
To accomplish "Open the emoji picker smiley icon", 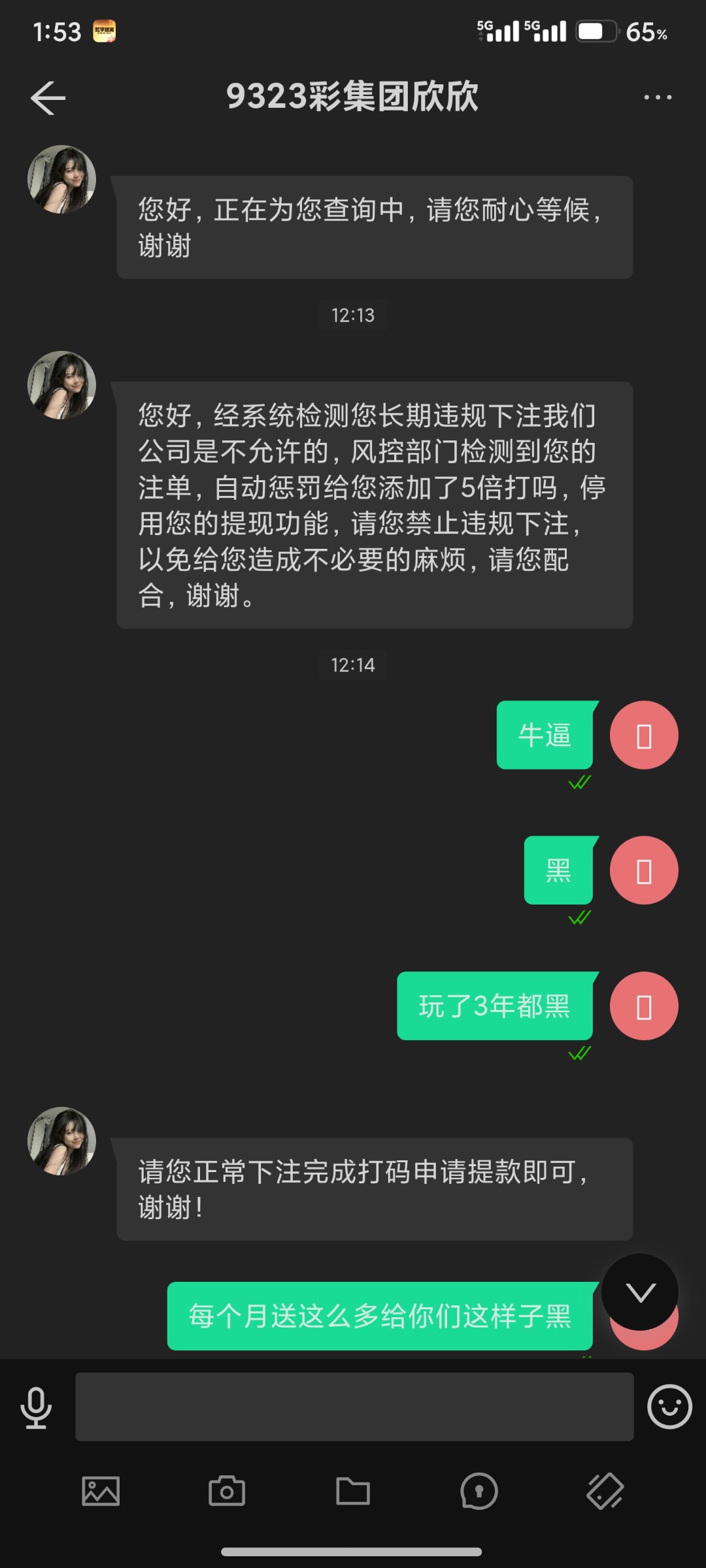I will 668,1407.
